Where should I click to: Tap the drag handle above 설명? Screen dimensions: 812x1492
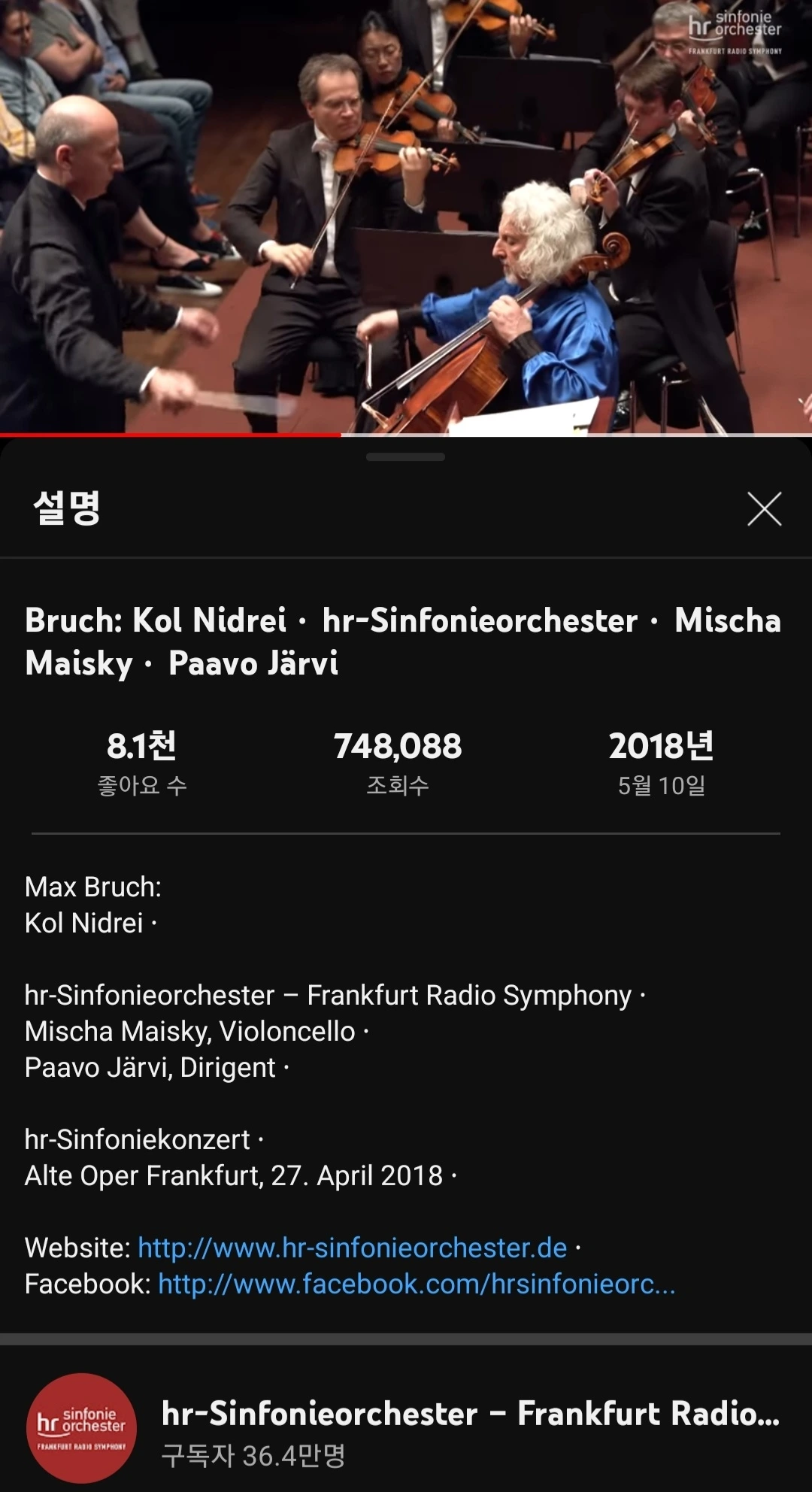405,456
